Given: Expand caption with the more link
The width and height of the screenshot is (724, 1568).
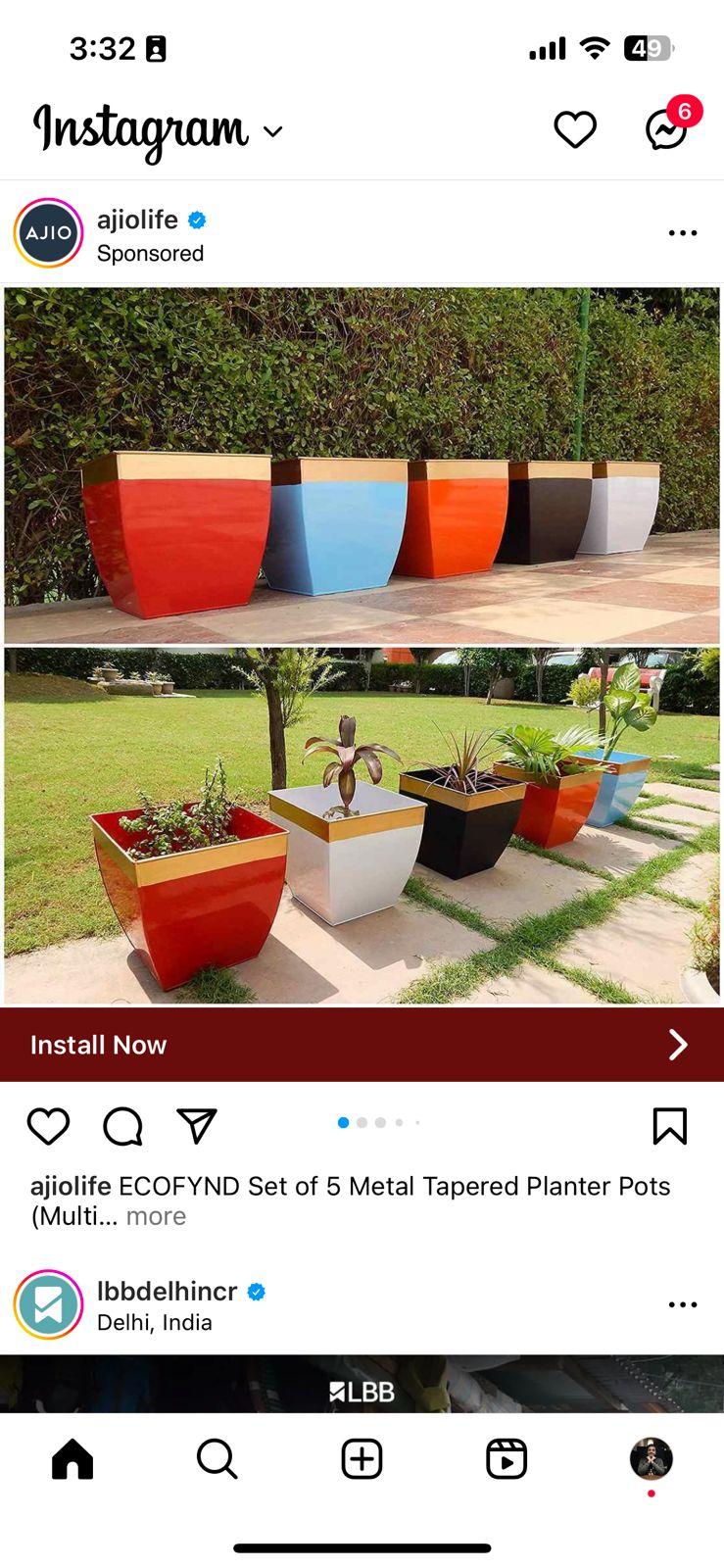Looking at the screenshot, I should click(x=156, y=1216).
